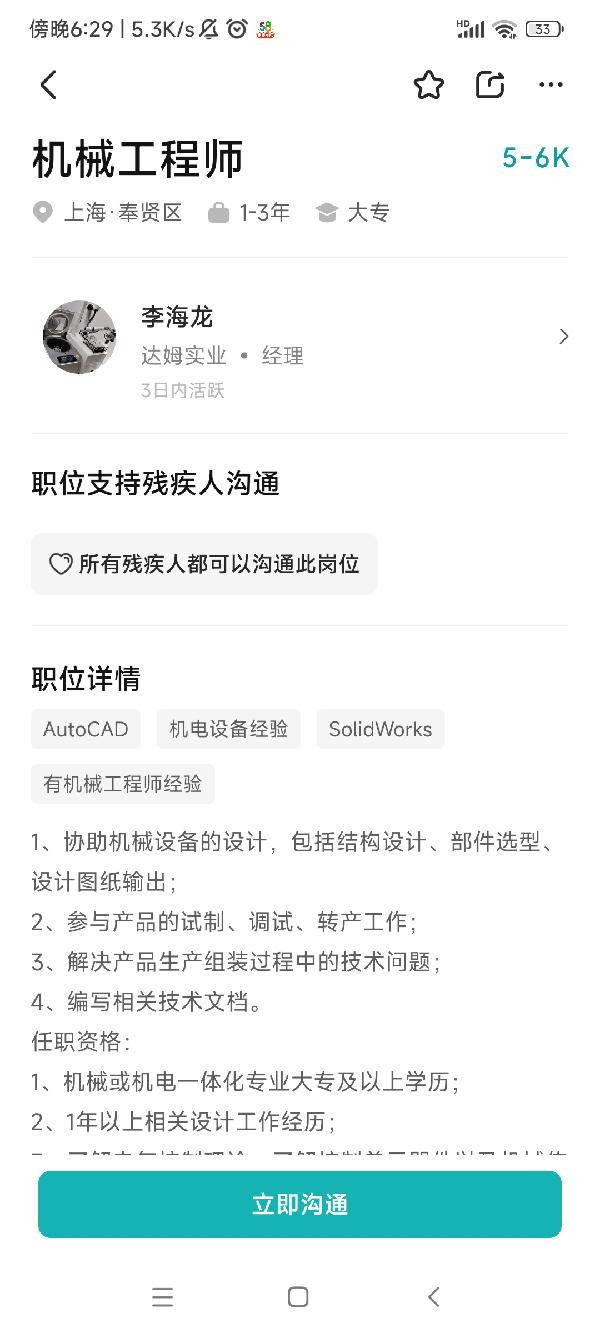Viewport: 600px width, 1333px height.
Task: Select the 机电设备经验 tag
Action: point(228,729)
